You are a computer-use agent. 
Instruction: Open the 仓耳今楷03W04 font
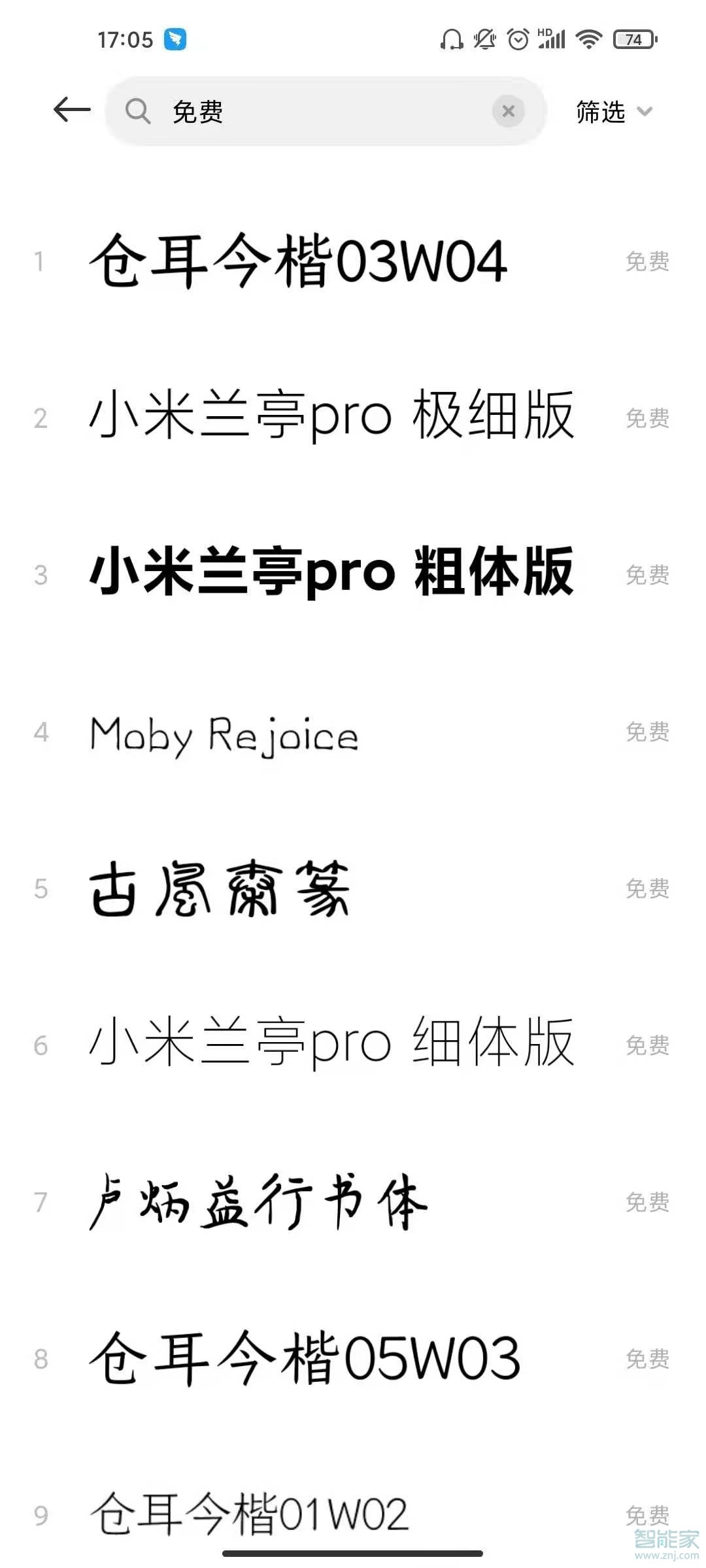(298, 261)
